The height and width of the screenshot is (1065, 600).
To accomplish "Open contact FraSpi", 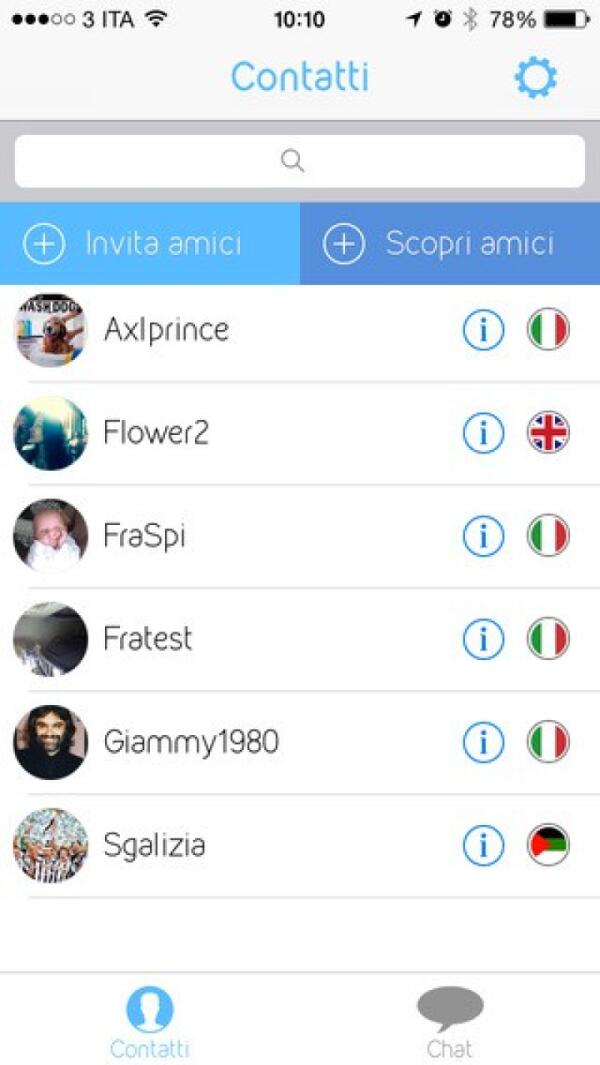I will pos(145,536).
